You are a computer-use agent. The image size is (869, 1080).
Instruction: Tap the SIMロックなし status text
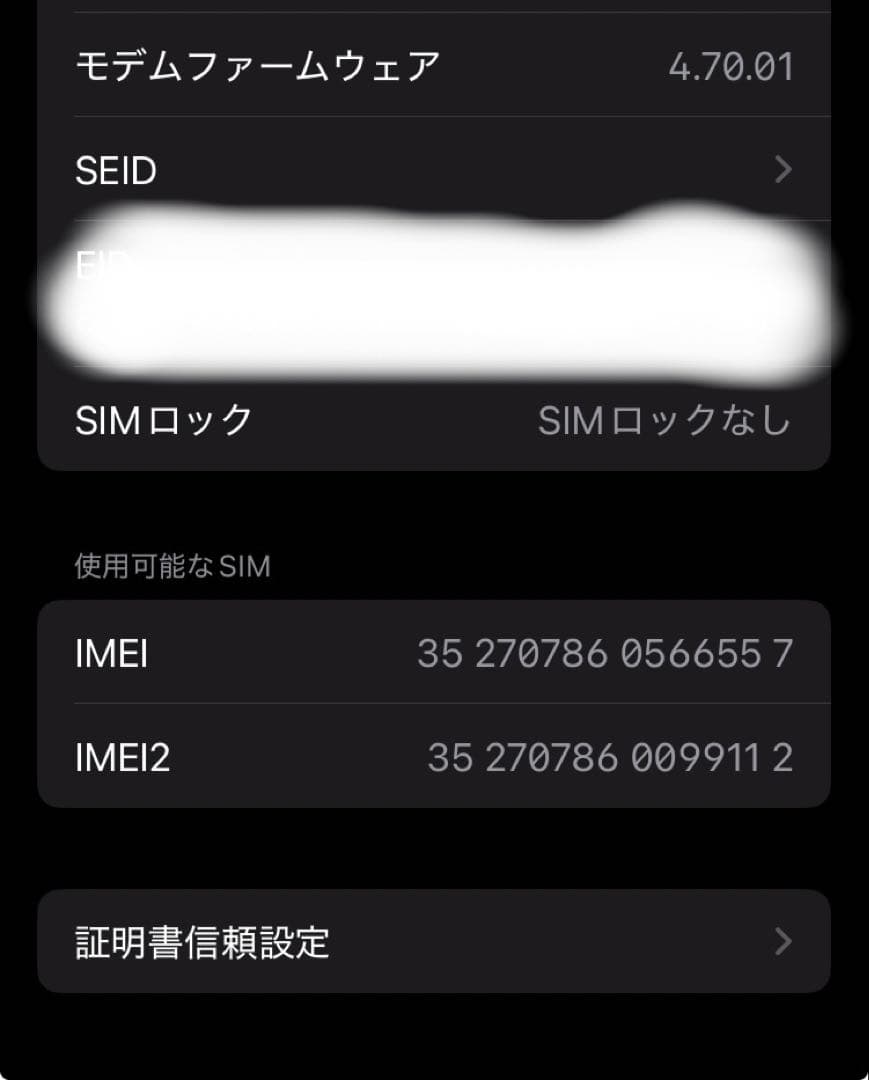(666, 421)
